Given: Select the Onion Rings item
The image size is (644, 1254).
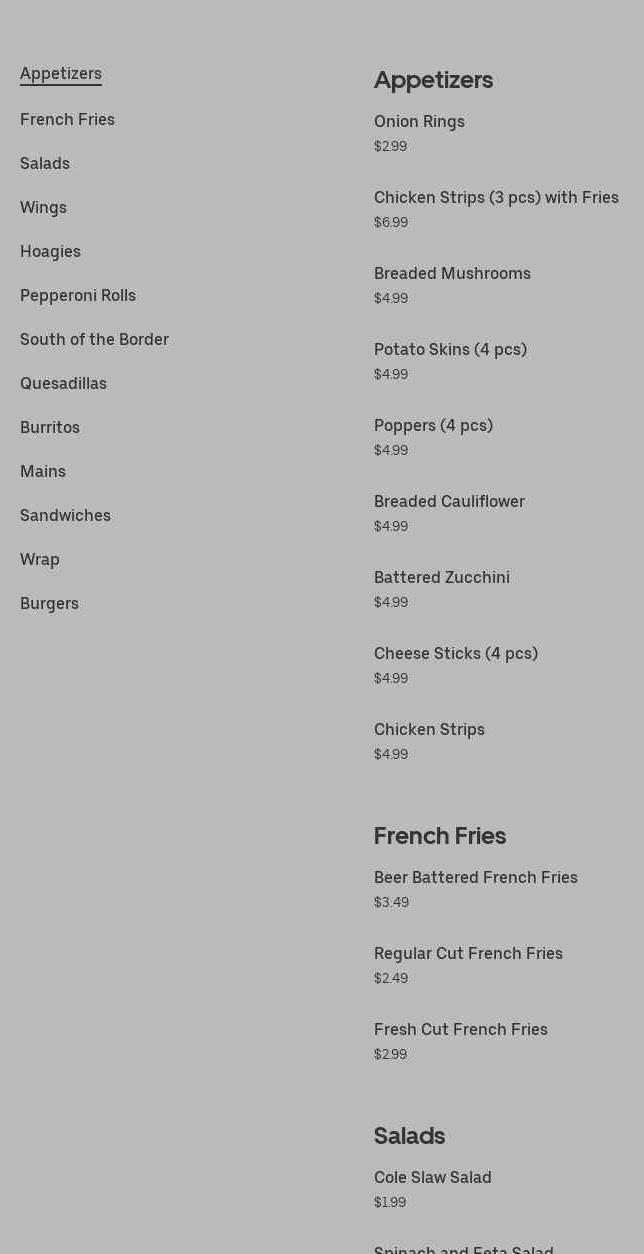Looking at the screenshot, I should (x=419, y=122).
